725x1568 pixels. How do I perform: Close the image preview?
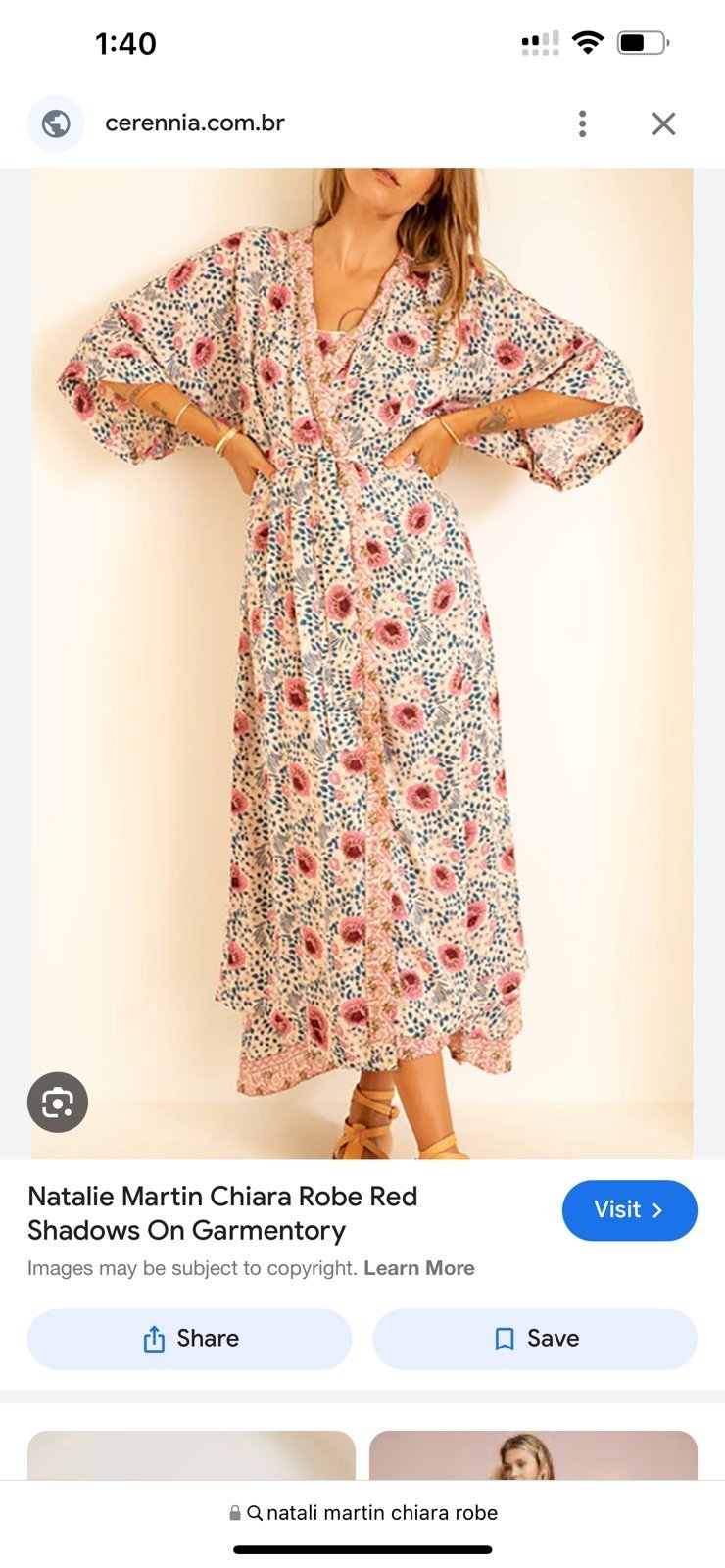(x=663, y=123)
